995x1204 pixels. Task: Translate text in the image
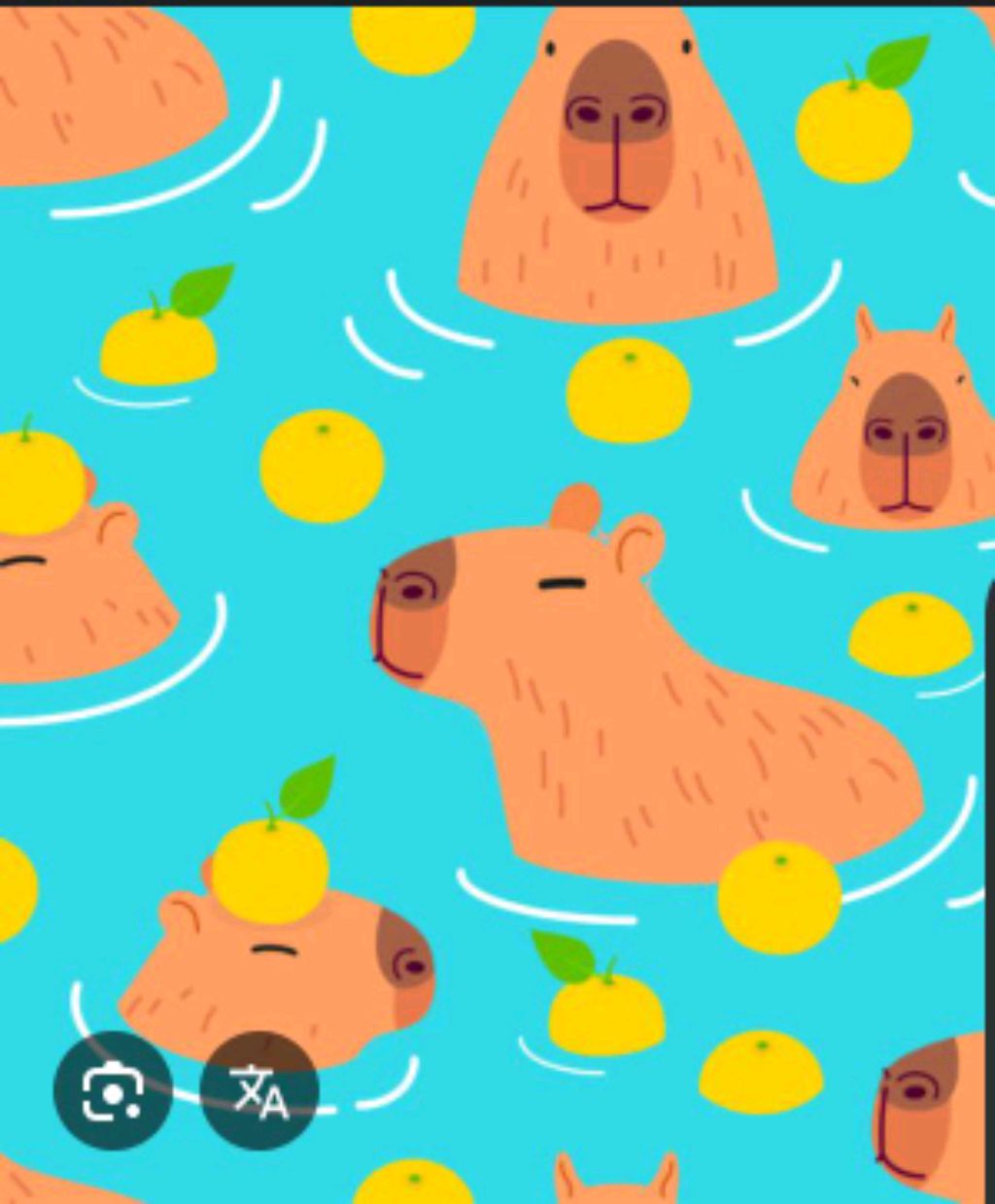(x=259, y=1090)
